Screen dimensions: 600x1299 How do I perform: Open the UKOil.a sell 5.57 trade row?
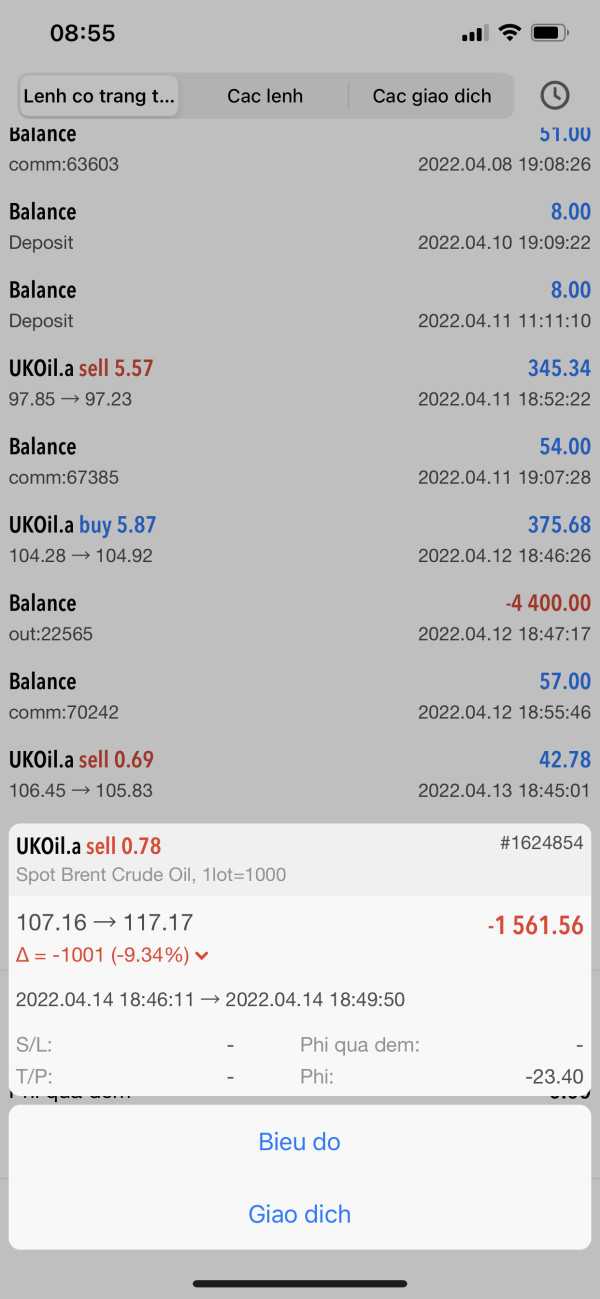click(299, 383)
